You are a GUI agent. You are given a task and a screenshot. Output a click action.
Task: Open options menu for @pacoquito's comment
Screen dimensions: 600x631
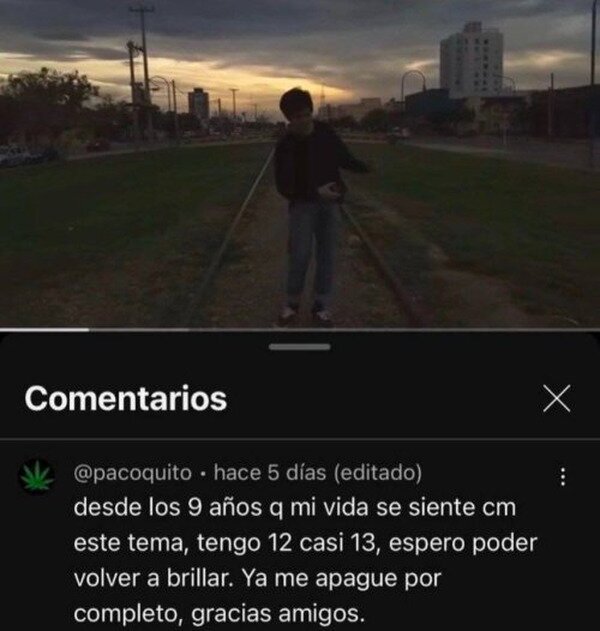point(563,476)
